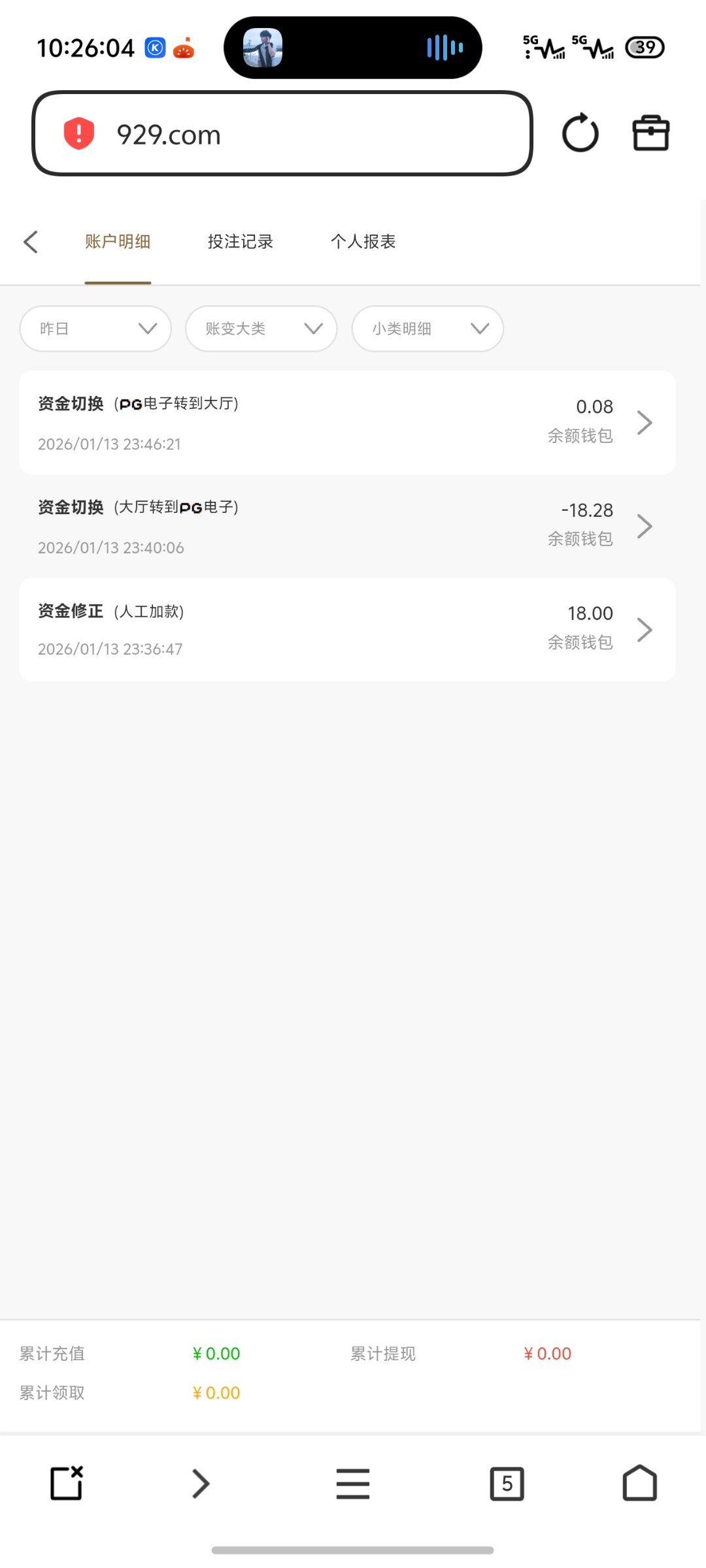Expand the 账变大类 dropdown
This screenshot has height=1568, width=706.
click(261, 329)
